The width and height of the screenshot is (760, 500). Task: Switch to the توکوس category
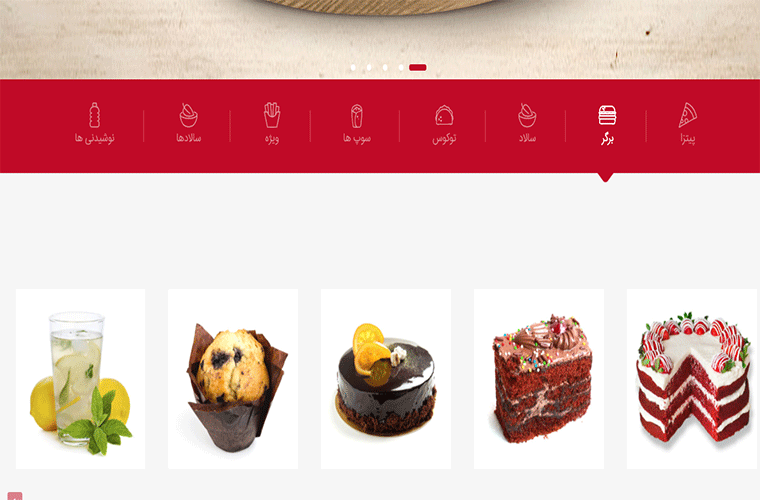point(444,125)
